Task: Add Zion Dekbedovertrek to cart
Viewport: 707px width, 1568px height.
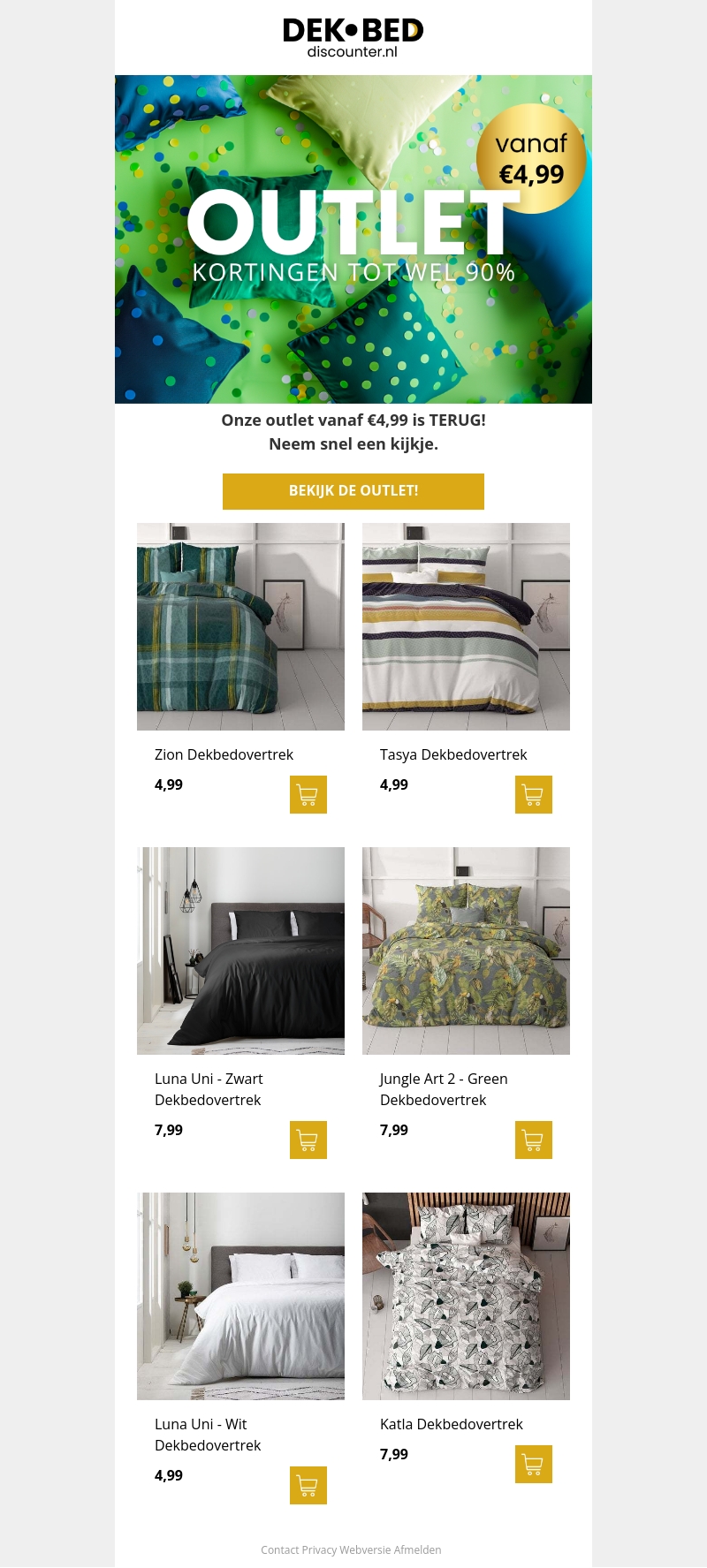Action: tap(308, 794)
